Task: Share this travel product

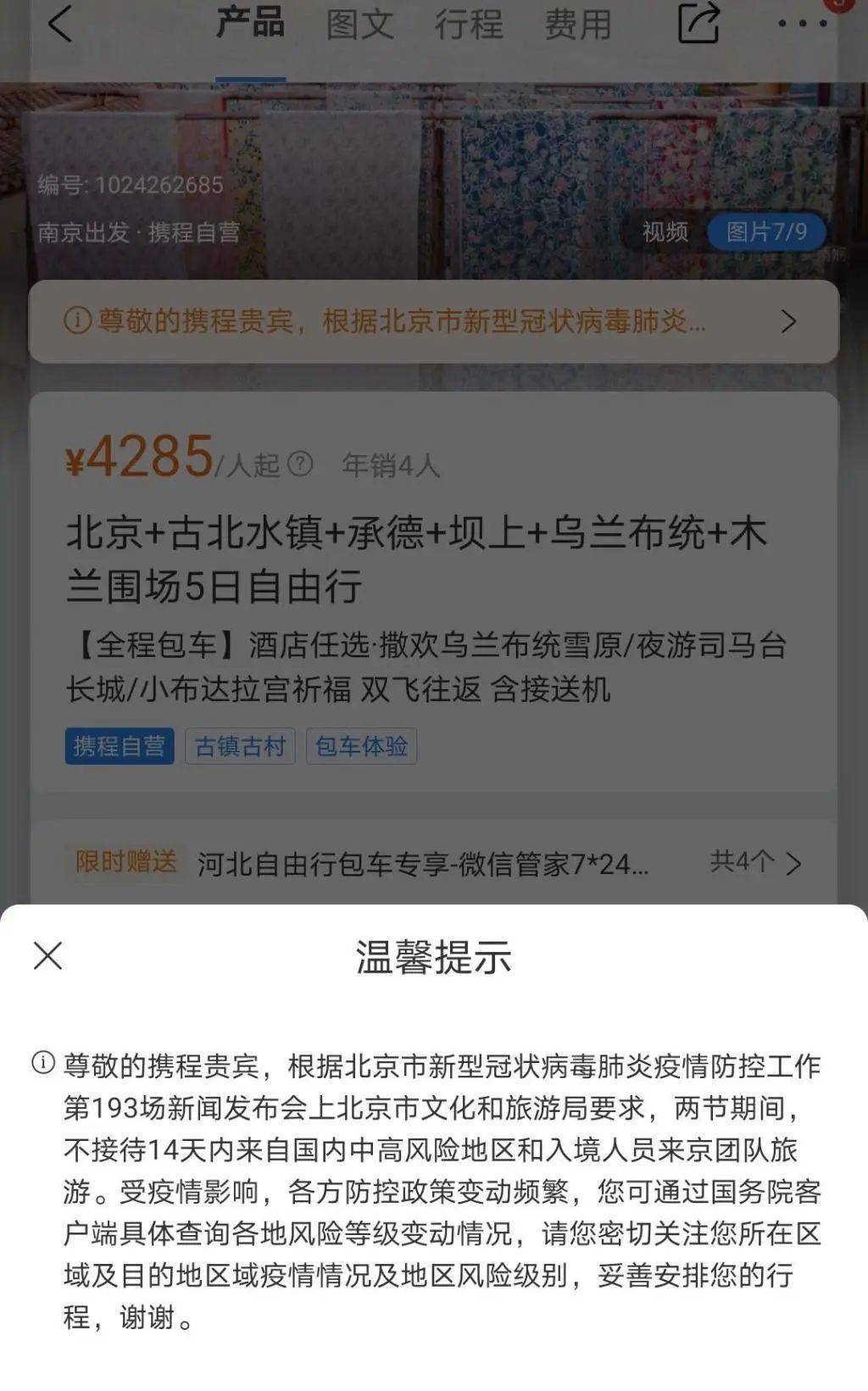Action: tap(698, 23)
